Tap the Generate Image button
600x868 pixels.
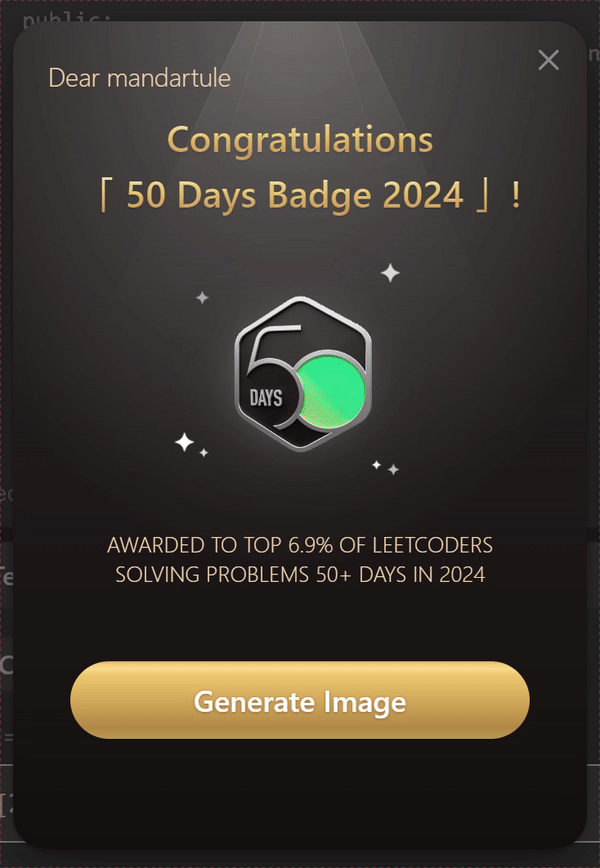tap(299, 701)
